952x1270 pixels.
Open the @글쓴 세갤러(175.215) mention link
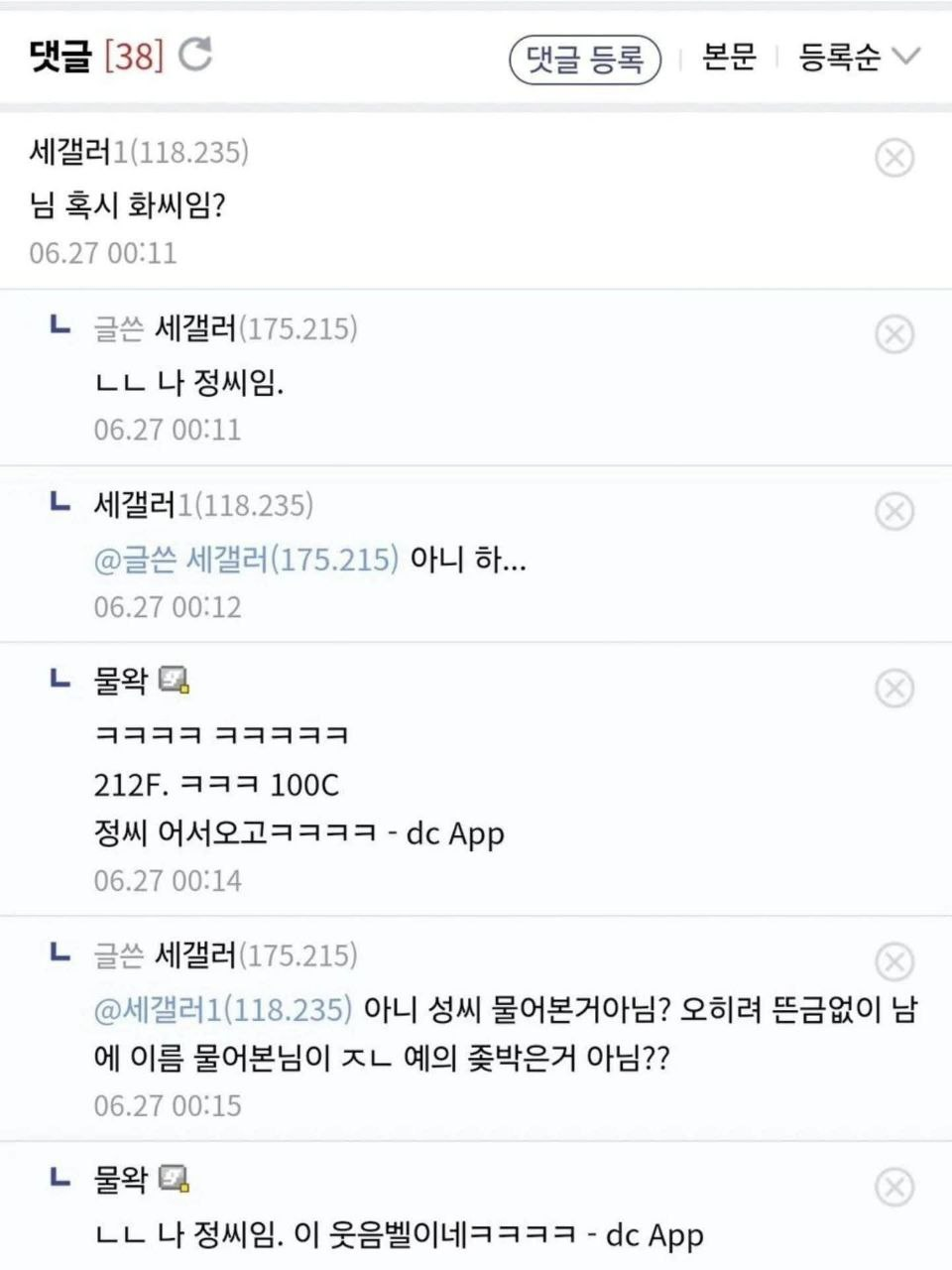(x=246, y=560)
